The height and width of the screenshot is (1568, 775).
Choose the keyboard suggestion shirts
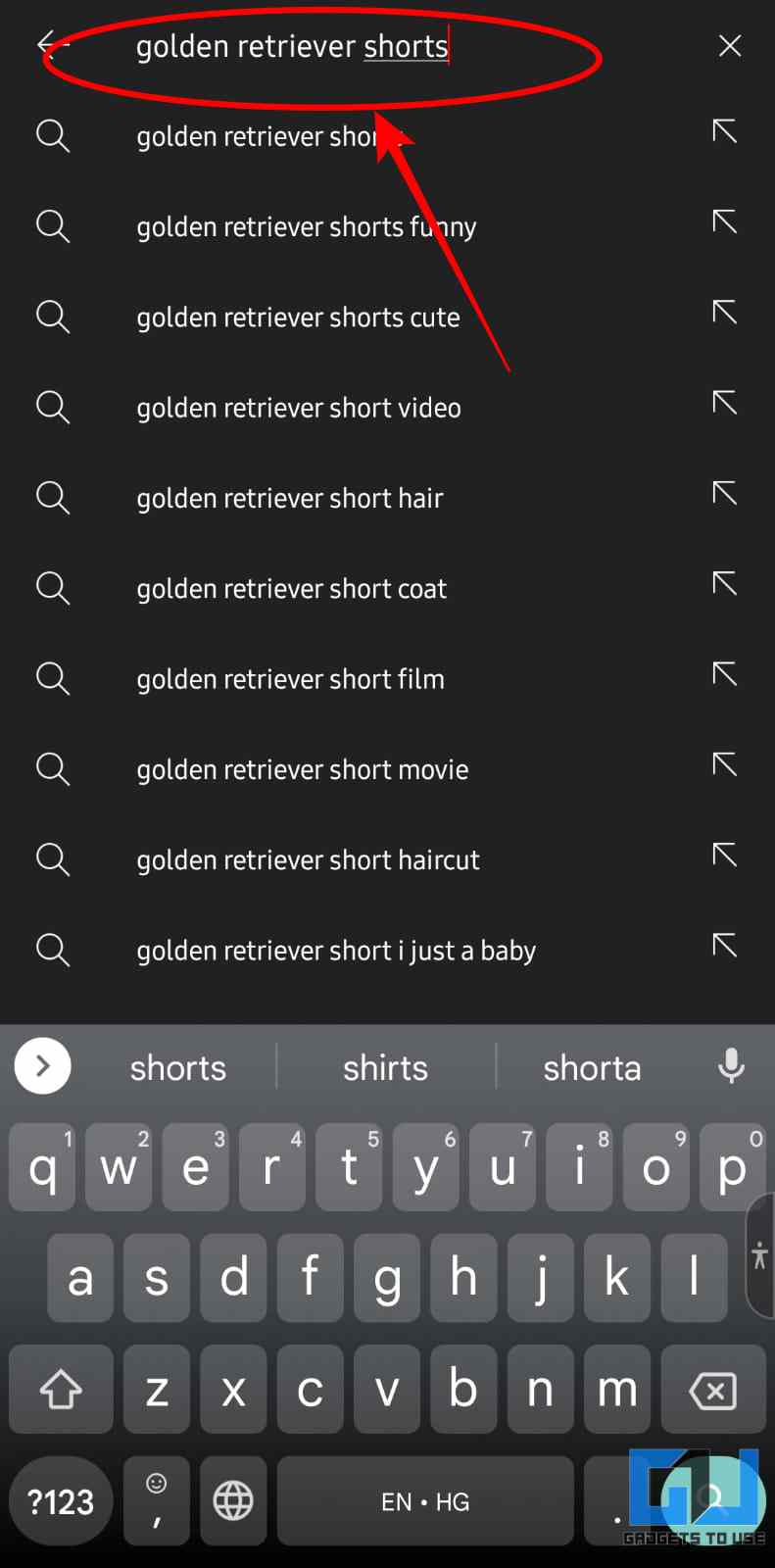coord(386,1067)
